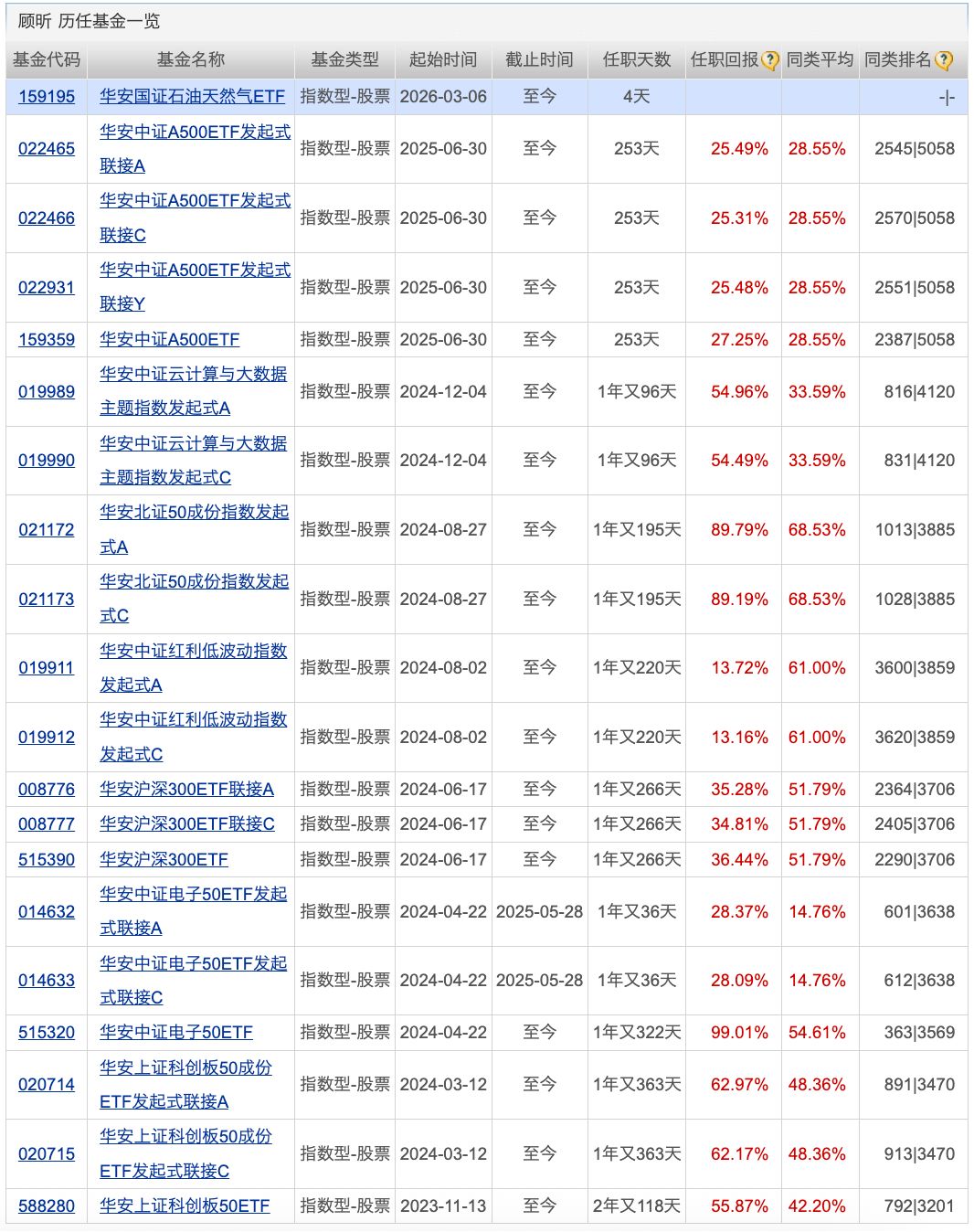Open fund code 159195 link
Screen dimensions: 974x1232
click(x=47, y=97)
